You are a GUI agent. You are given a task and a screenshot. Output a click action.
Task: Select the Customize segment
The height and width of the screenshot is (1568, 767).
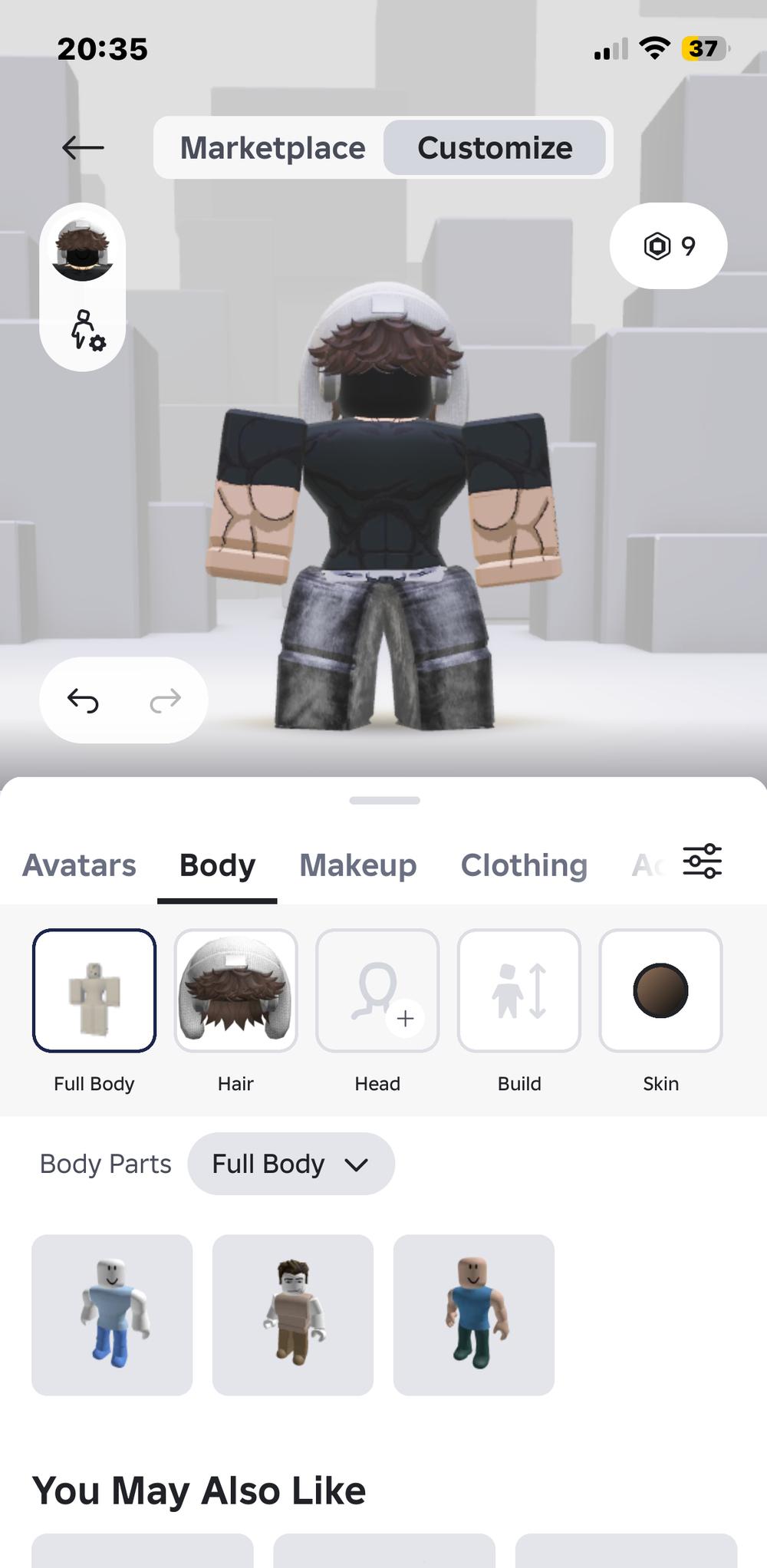(x=495, y=147)
